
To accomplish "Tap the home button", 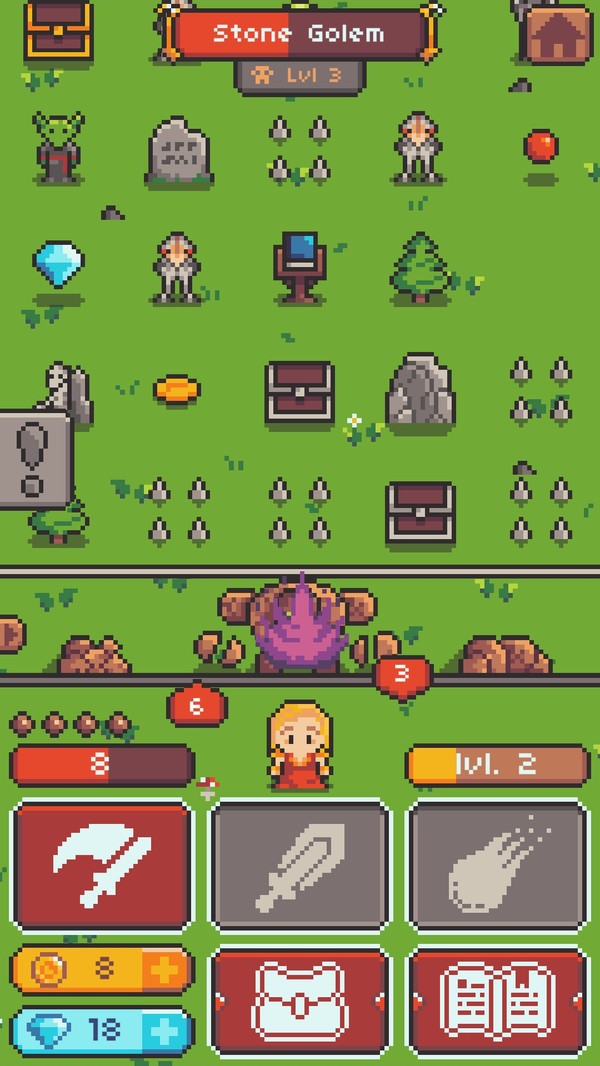I will 558,33.
